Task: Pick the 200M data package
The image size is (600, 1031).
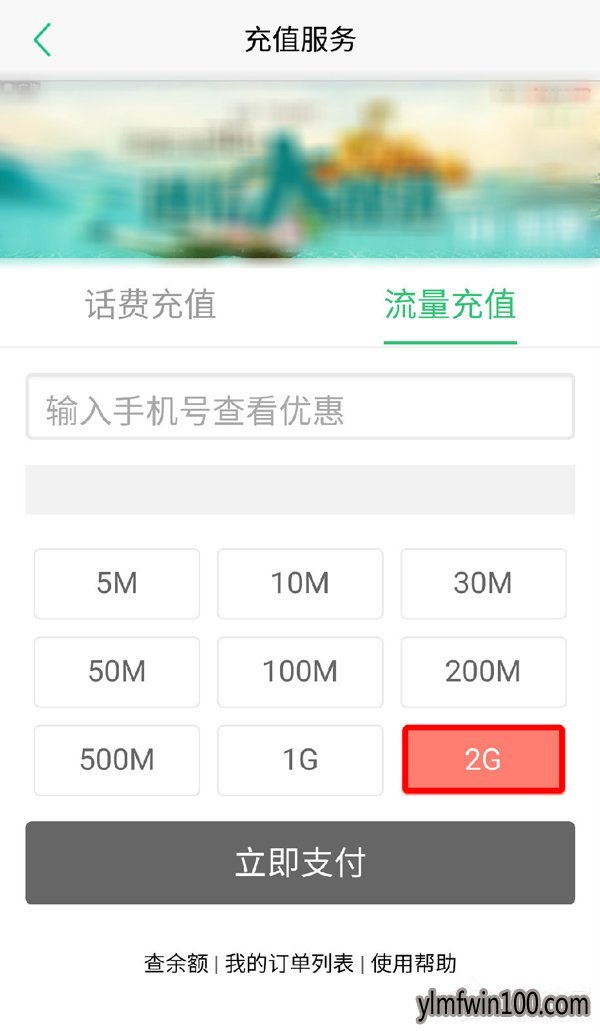Action: point(483,672)
